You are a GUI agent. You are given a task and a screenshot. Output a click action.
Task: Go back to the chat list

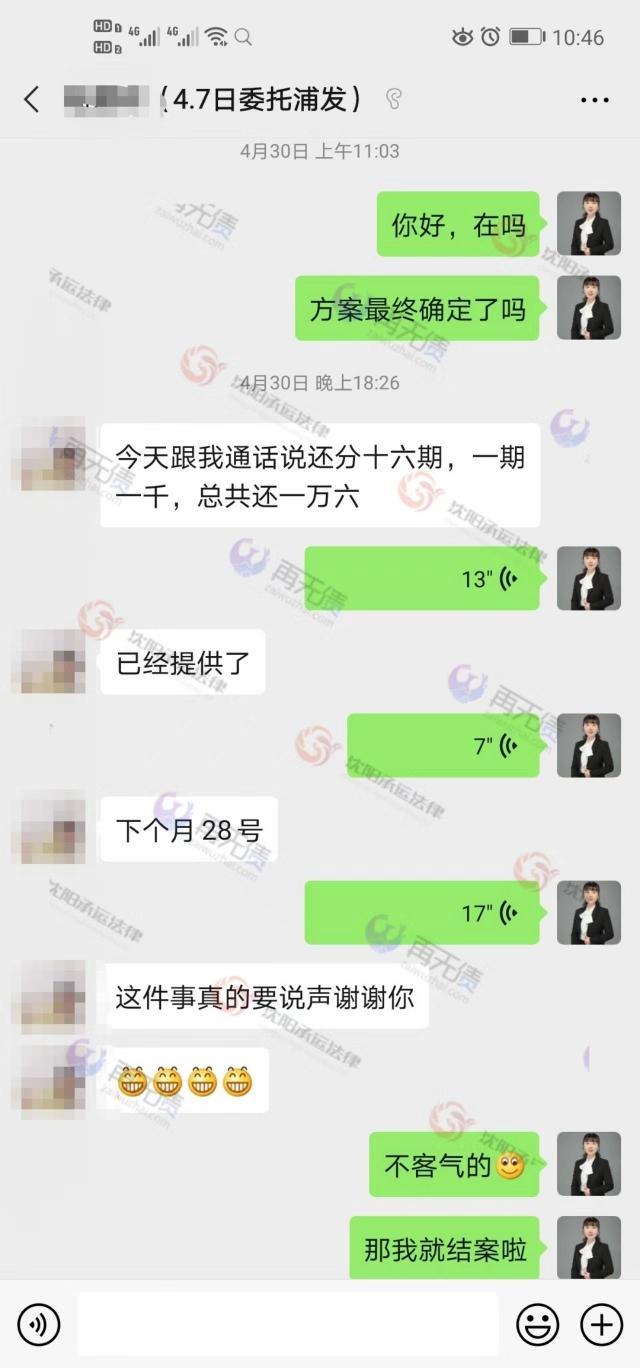(32, 99)
